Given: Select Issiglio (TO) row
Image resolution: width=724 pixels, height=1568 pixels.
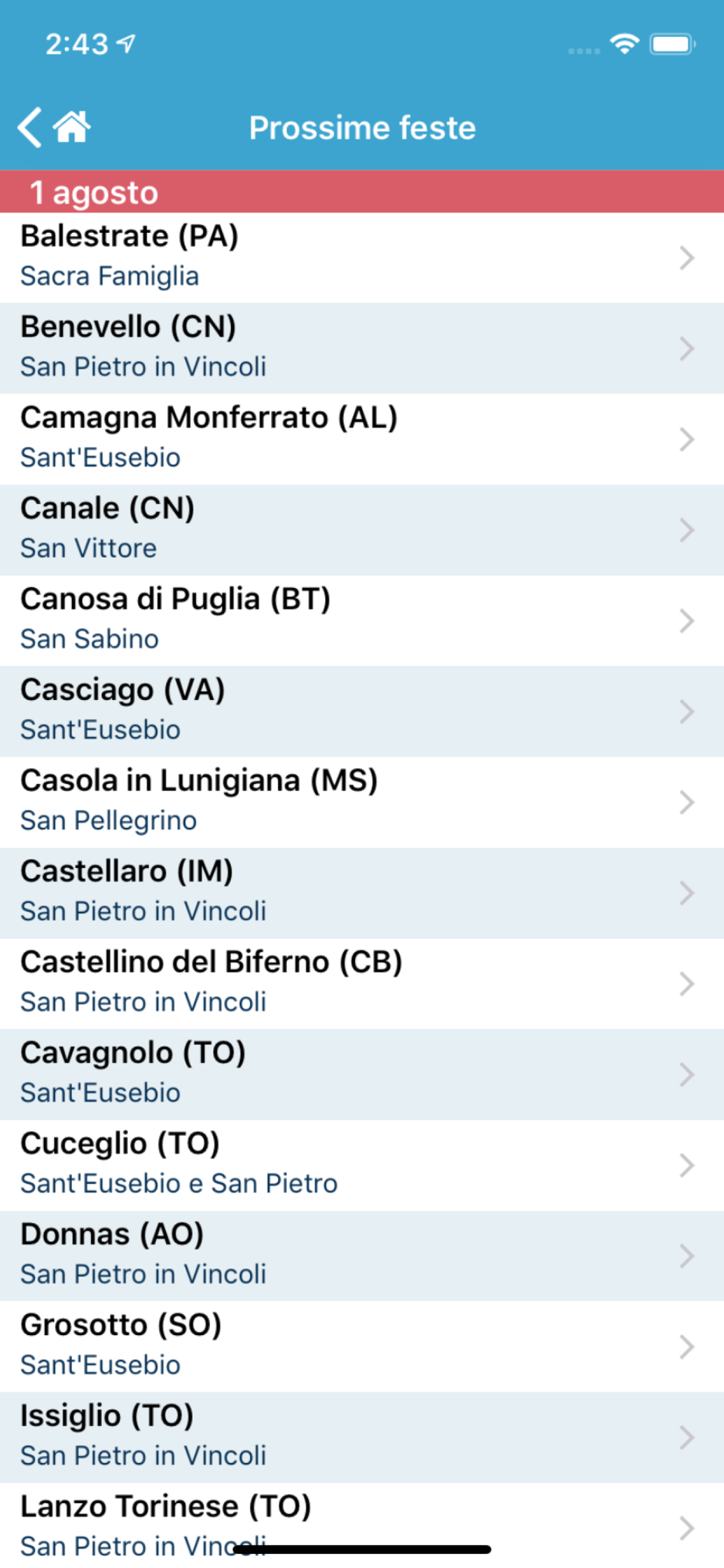Looking at the screenshot, I should (x=362, y=1438).
